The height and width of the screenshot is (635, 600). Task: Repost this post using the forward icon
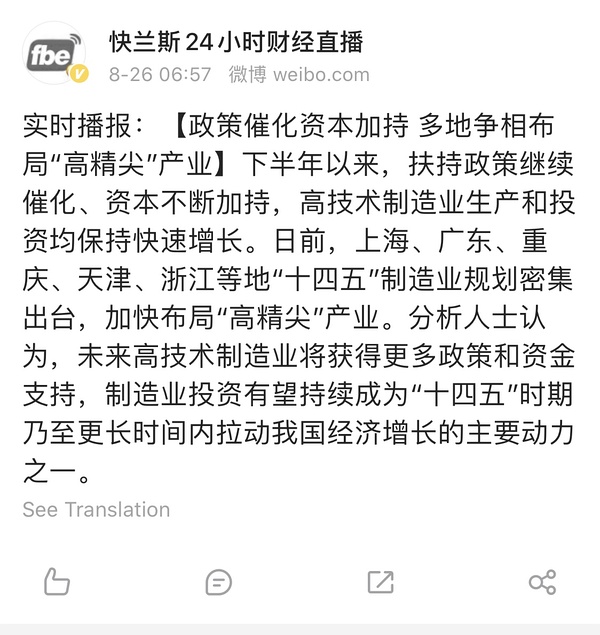pos(380,581)
